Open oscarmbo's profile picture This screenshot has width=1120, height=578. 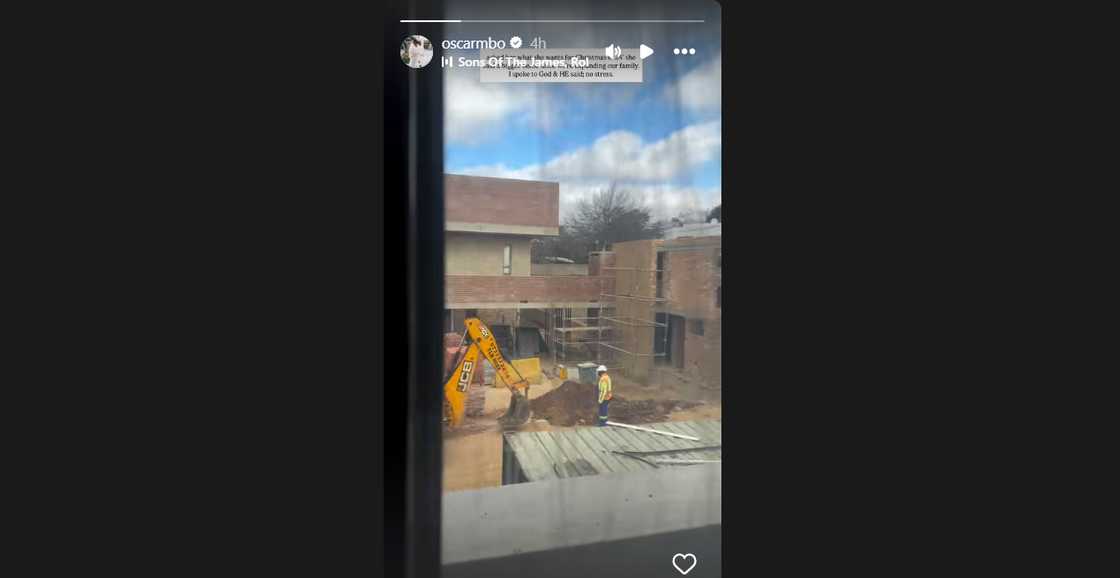pyautogui.click(x=416, y=51)
